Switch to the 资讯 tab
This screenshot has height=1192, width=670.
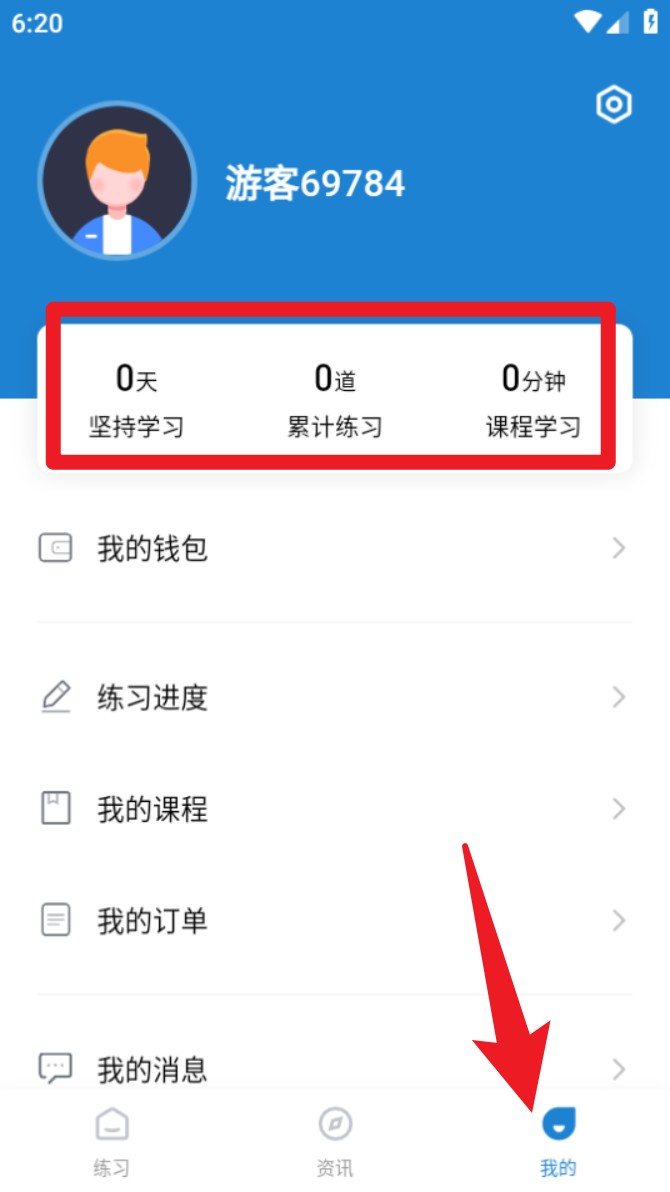coord(335,1140)
